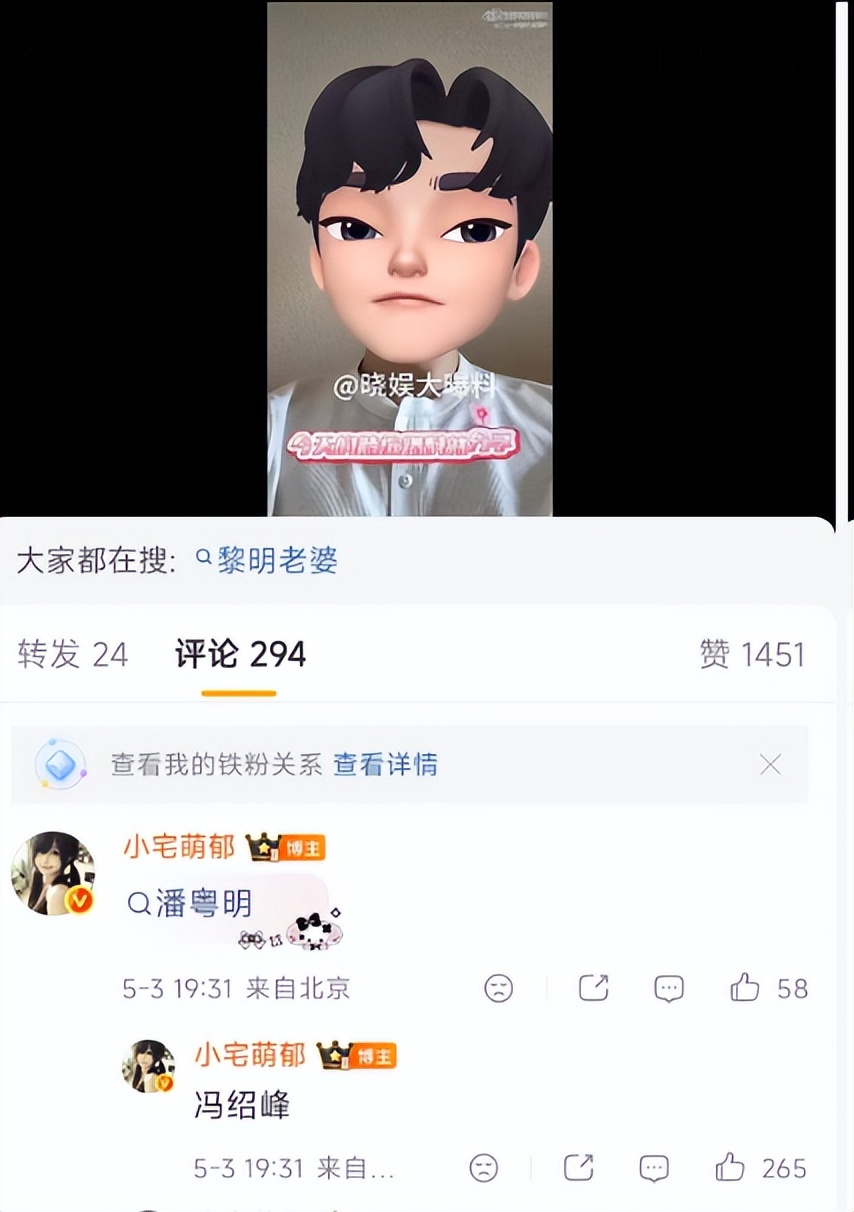This screenshot has height=1212, width=854.
Task: Share the 潘粤明 comment
Action: pos(594,988)
